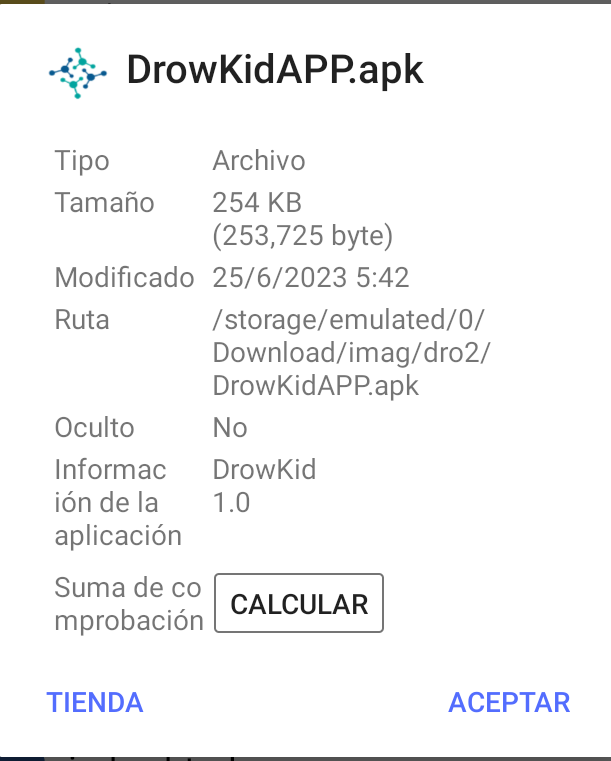Dismiss the dialog with ACEPTAR
This screenshot has width=611, height=761.
[x=509, y=702]
